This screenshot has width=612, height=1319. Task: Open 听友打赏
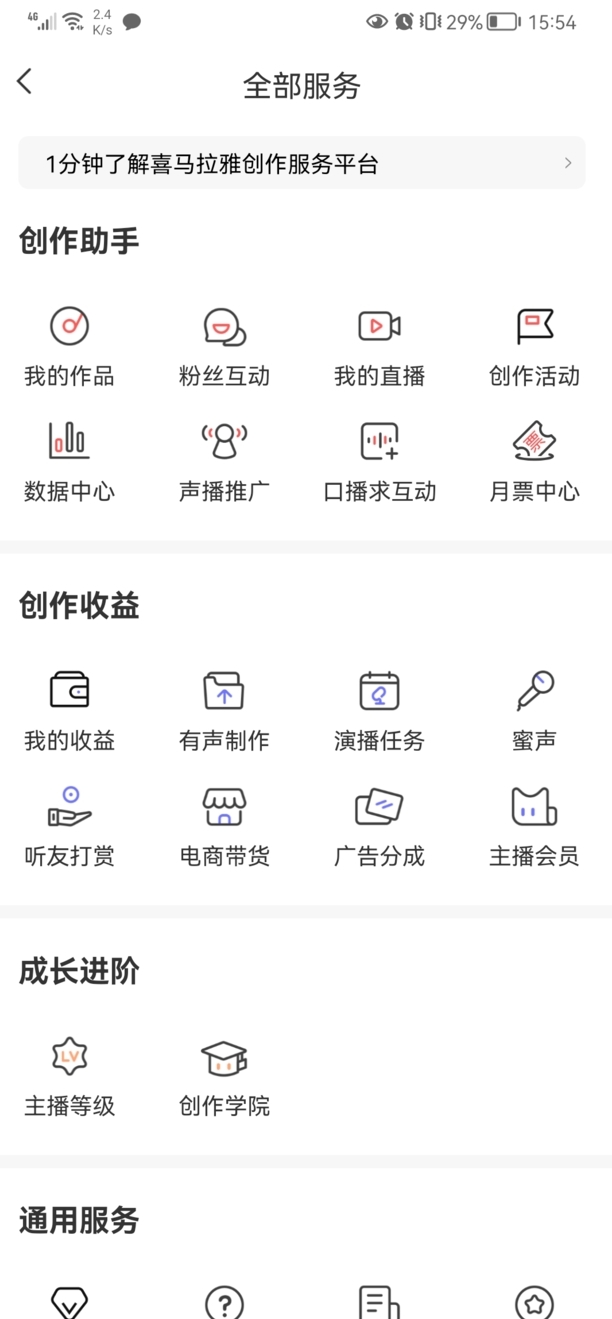(69, 827)
